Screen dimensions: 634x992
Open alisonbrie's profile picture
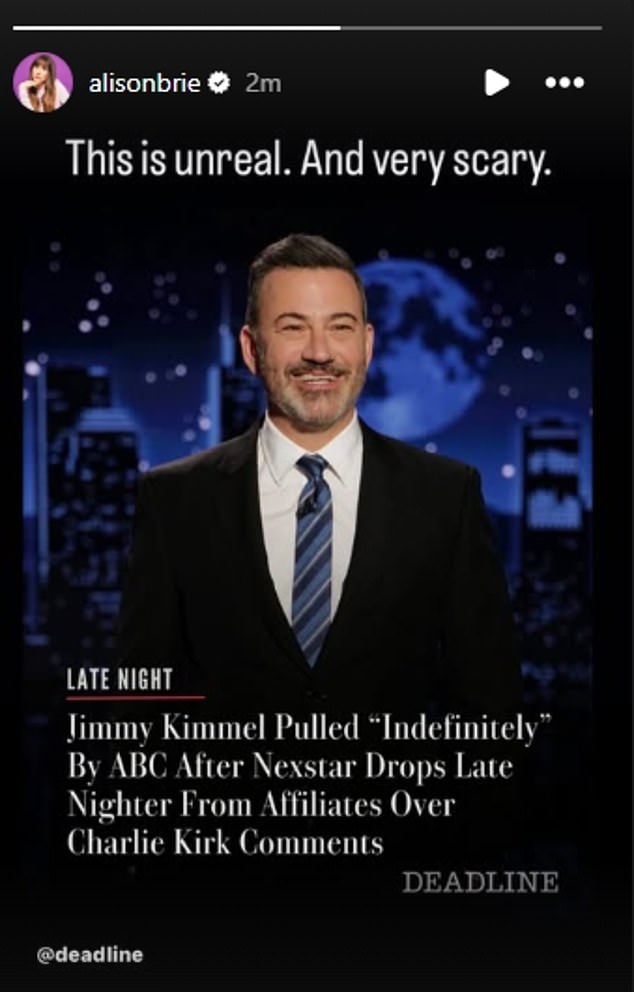click(x=42, y=83)
